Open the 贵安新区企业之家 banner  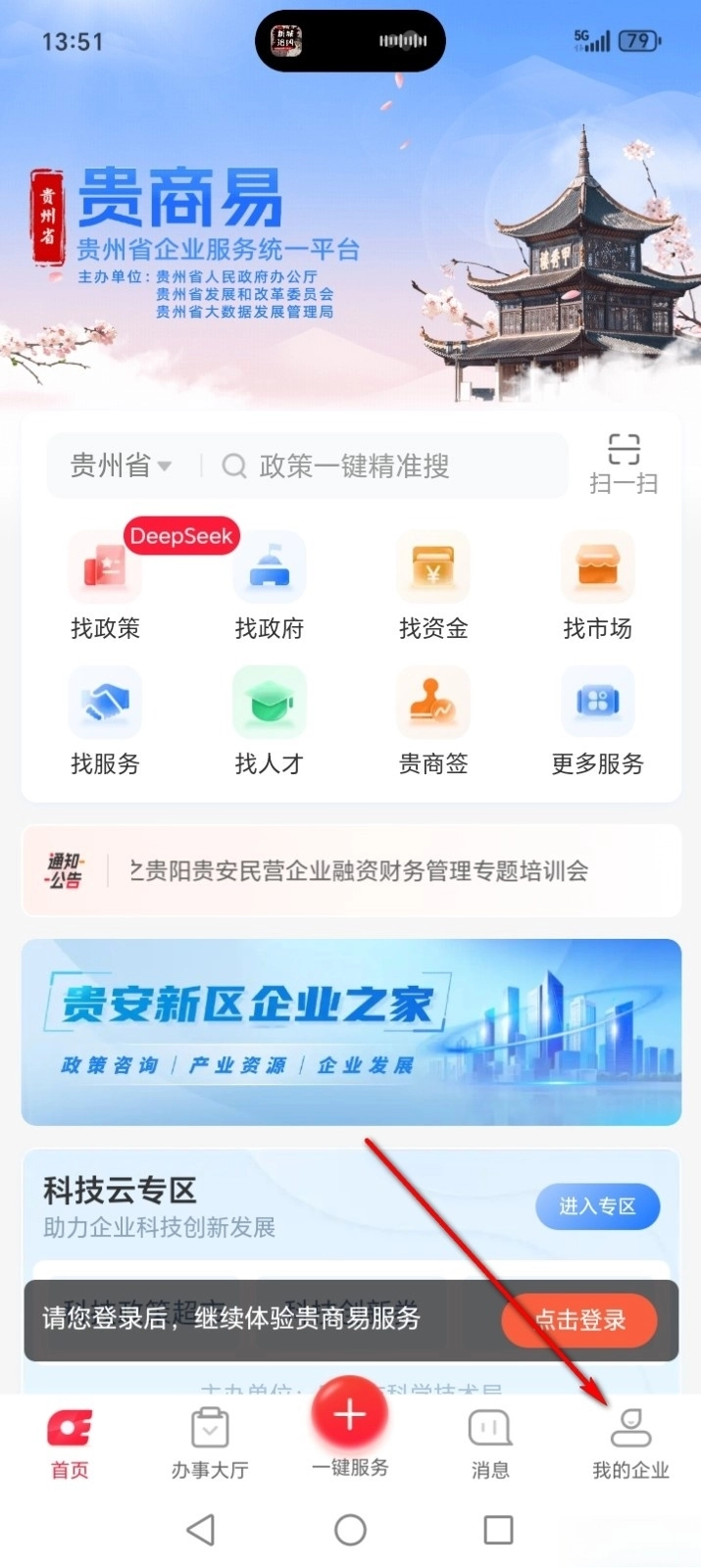coord(351,1031)
